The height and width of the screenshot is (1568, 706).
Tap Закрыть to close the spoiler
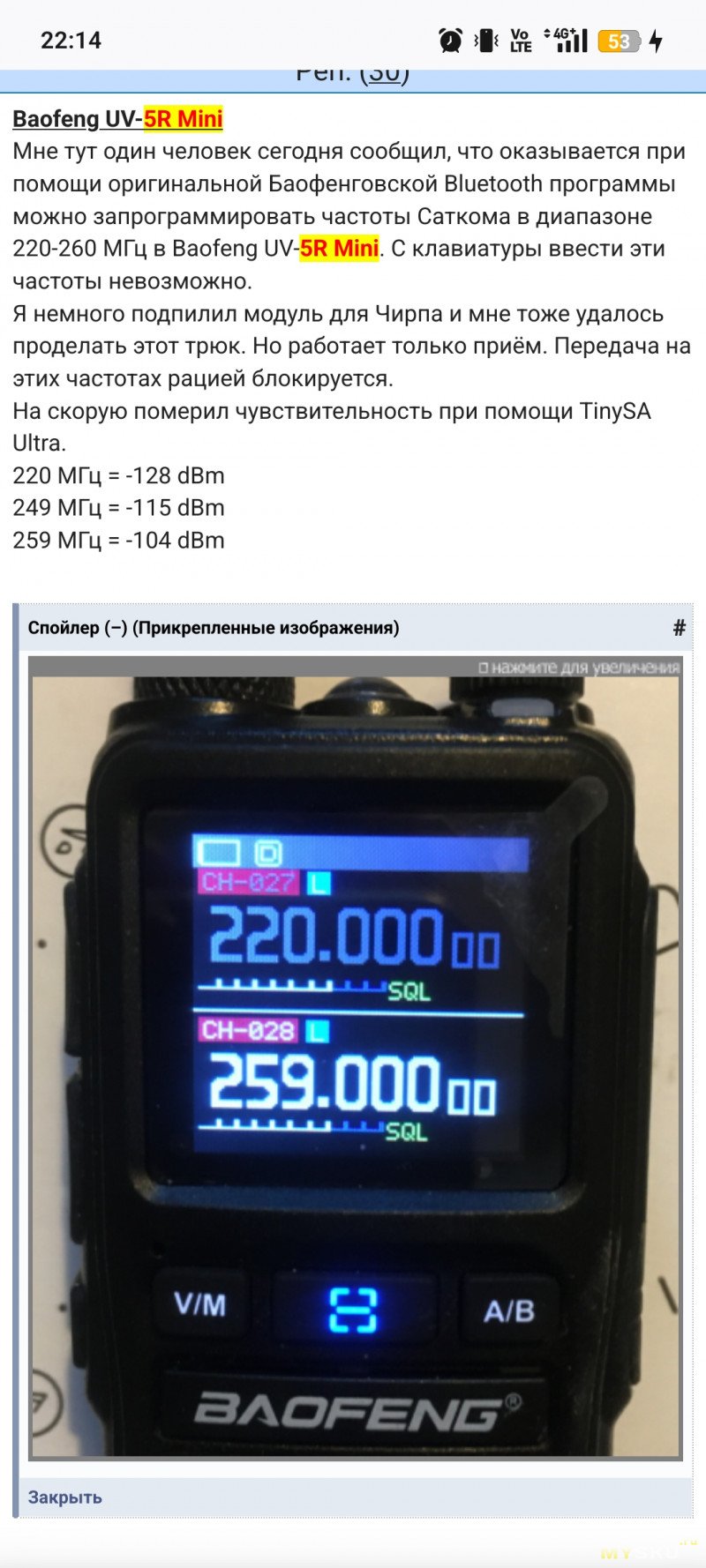pos(64,1497)
